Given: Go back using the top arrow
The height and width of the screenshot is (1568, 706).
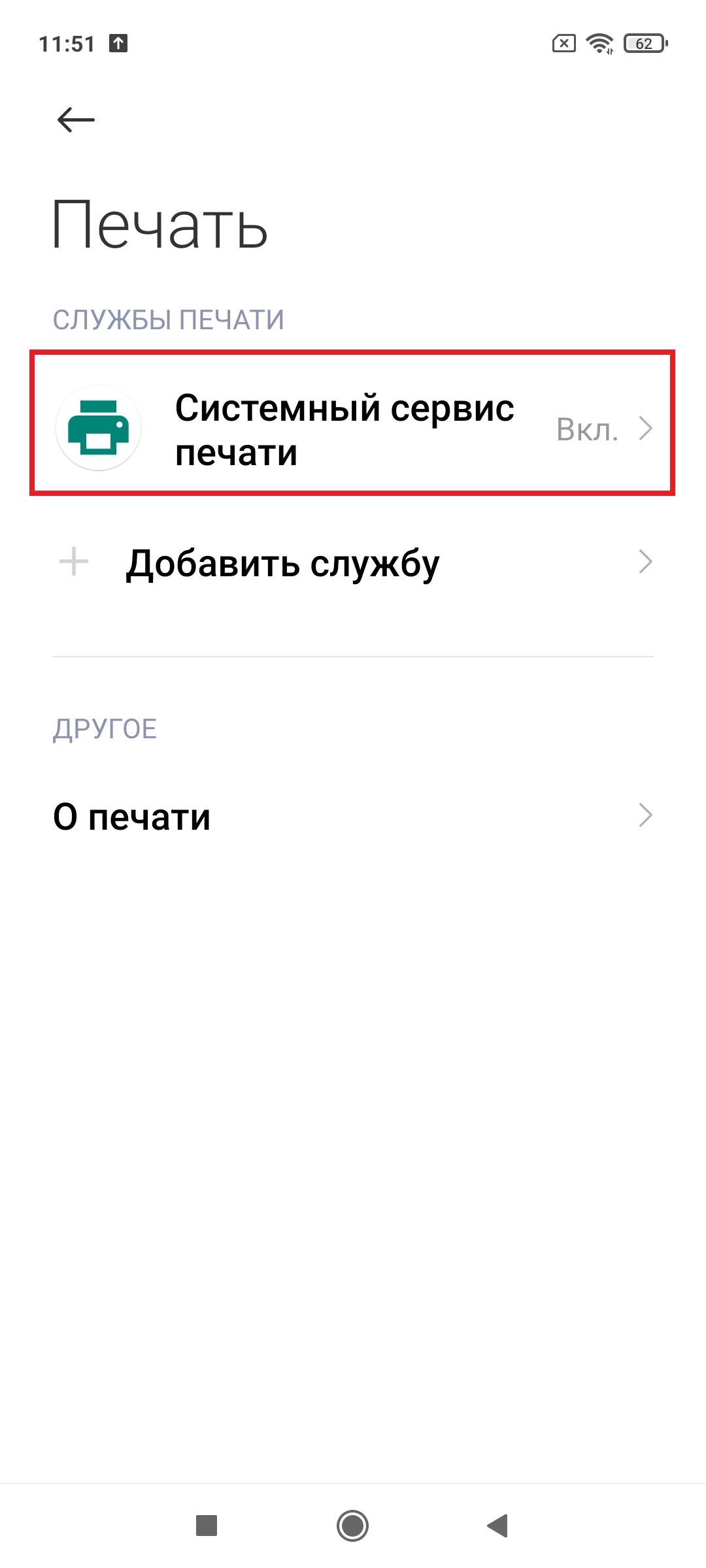Looking at the screenshot, I should click(76, 120).
